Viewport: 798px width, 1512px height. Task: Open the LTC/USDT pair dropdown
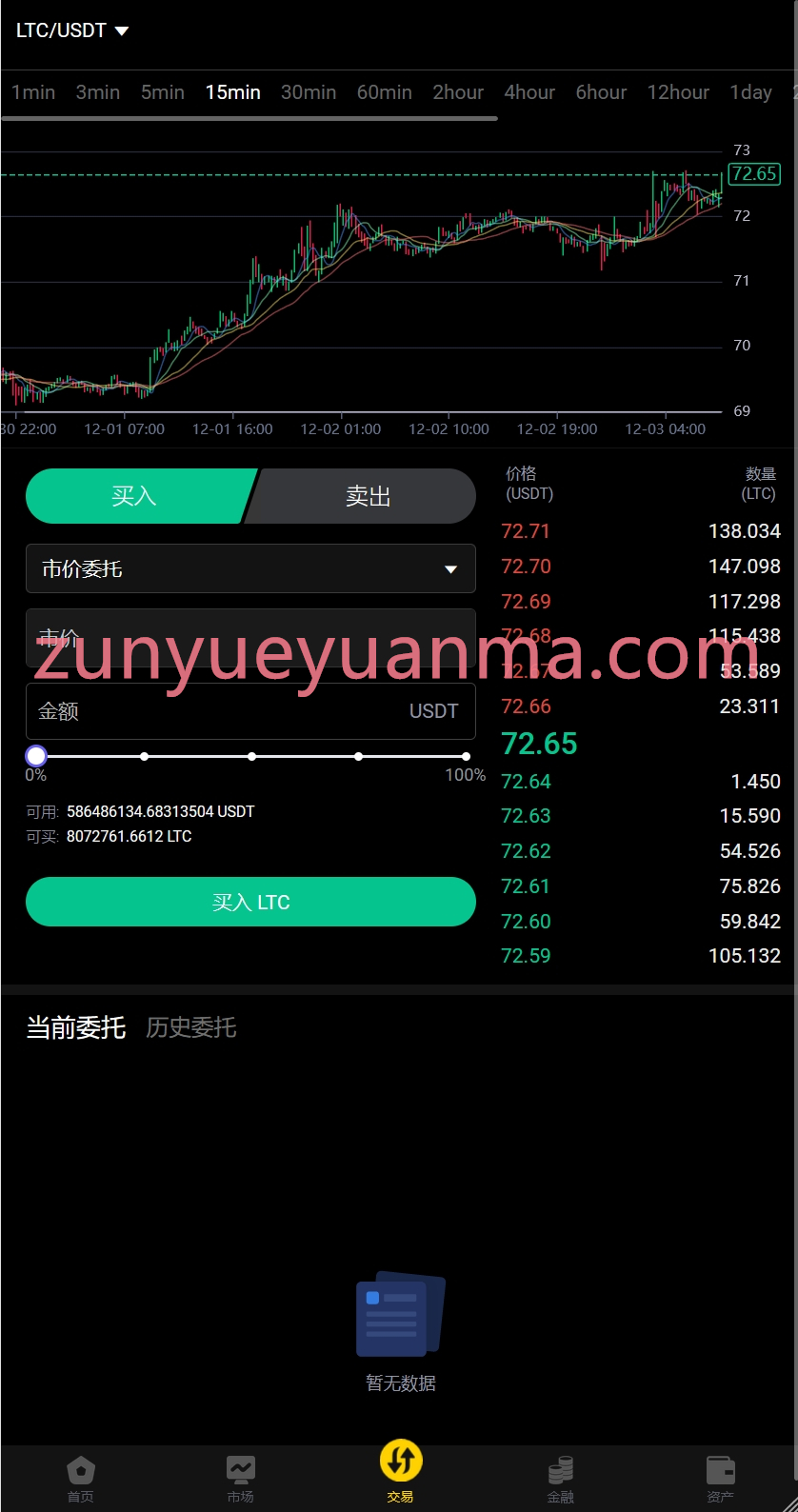click(72, 30)
